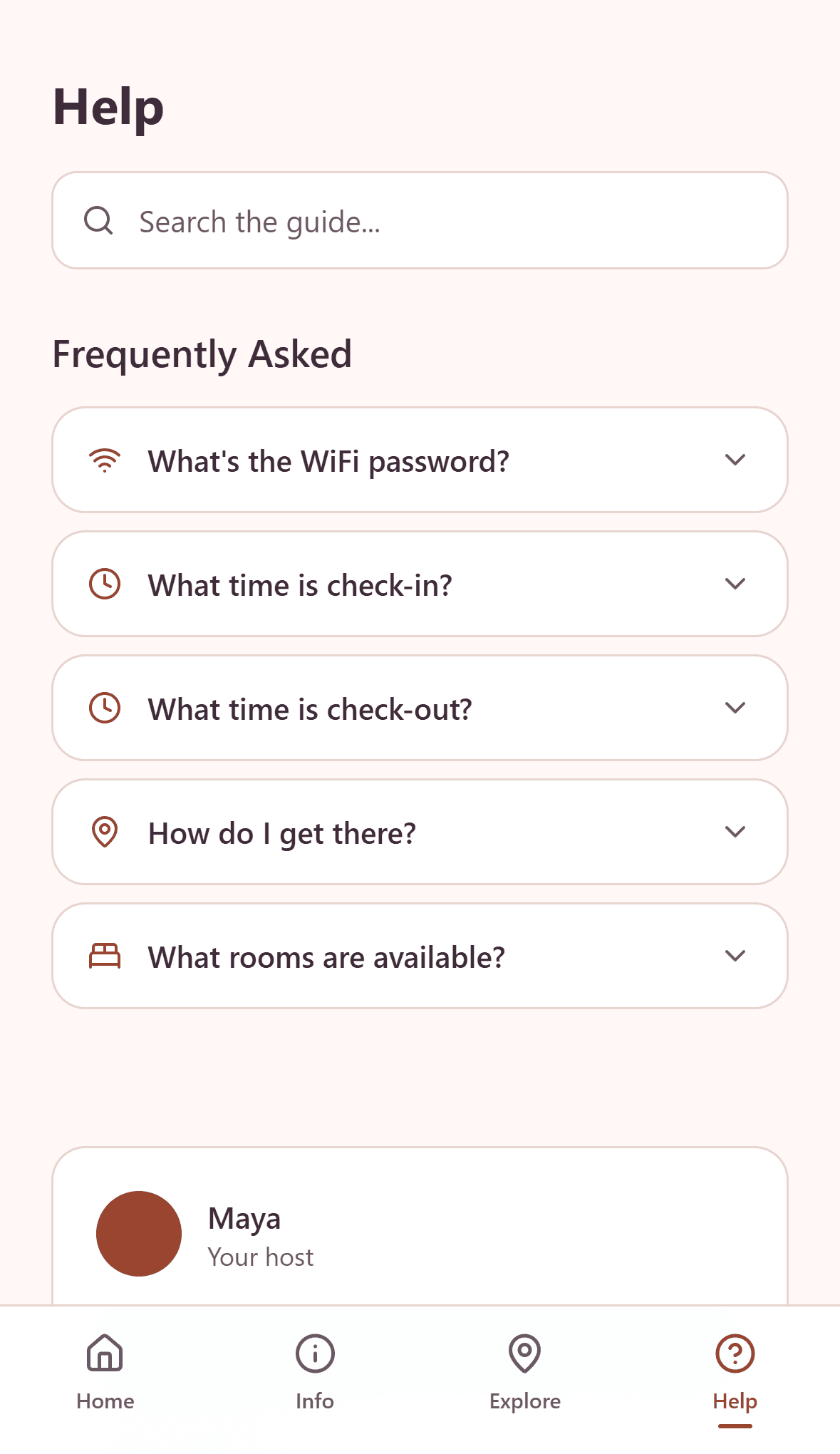Select the Home icon in bottom navigation

tap(105, 1352)
